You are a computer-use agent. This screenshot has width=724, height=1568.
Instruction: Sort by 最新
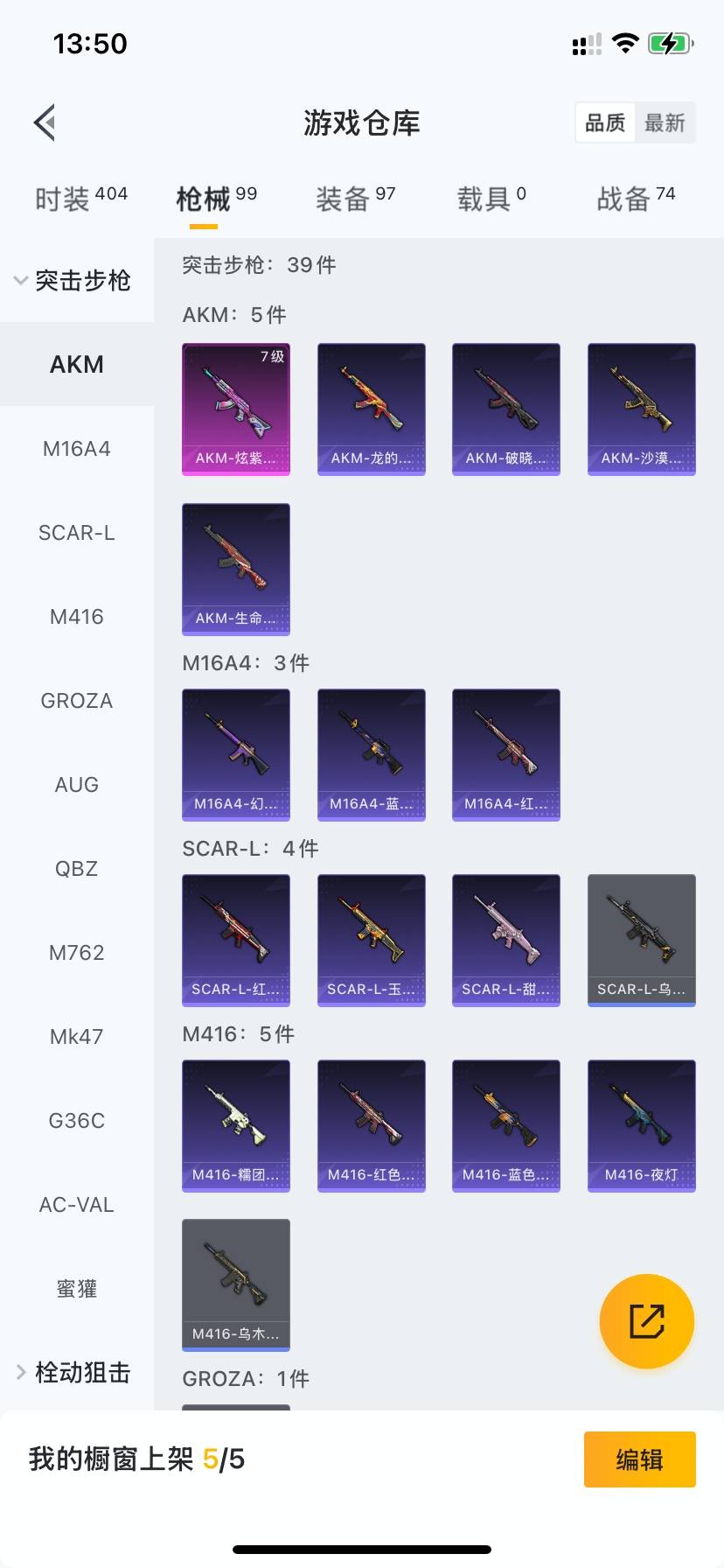[665, 122]
